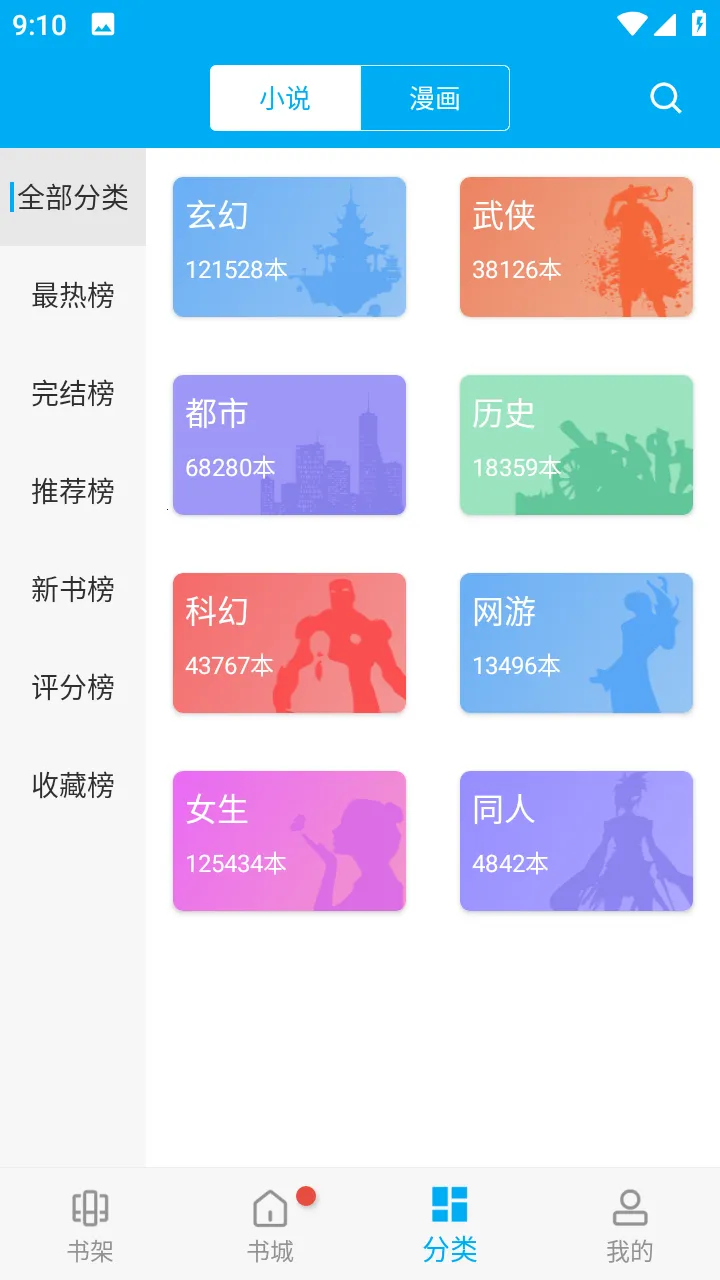Open the 最热榜 ranking list
This screenshot has width=720, height=1280.
click(72, 295)
